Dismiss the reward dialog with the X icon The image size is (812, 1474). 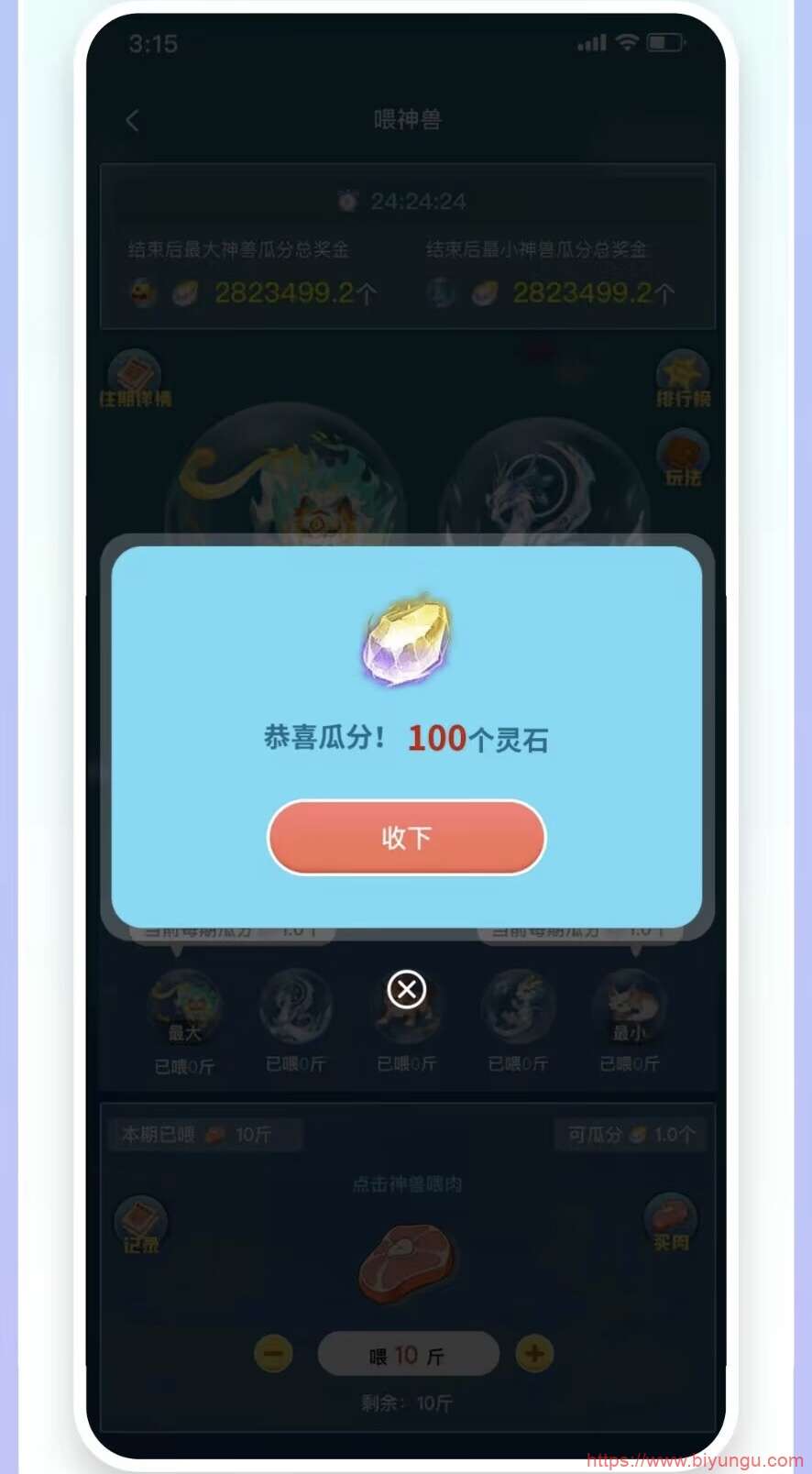(406, 990)
